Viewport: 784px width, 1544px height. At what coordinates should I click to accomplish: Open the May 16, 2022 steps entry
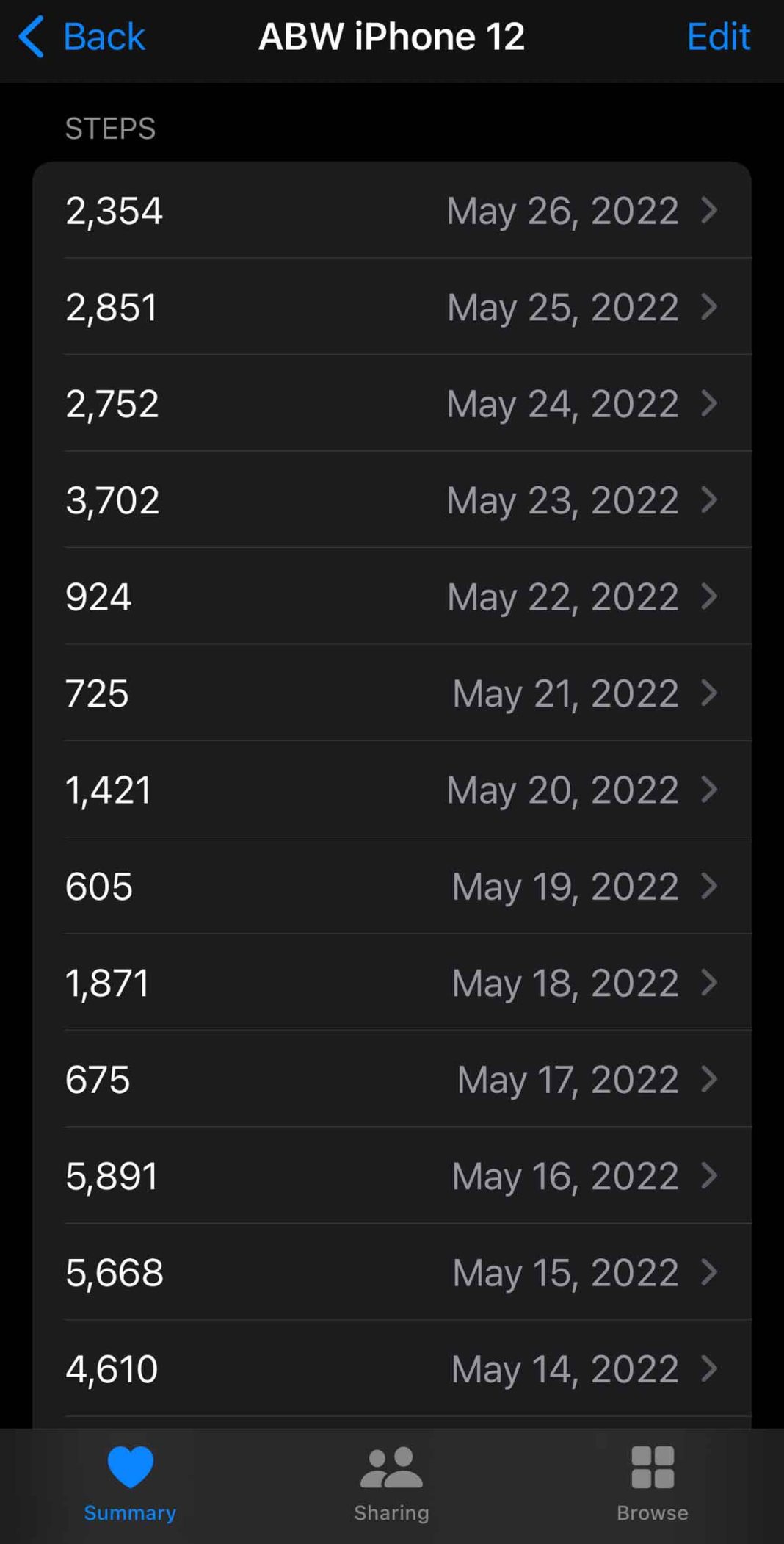click(x=392, y=1176)
